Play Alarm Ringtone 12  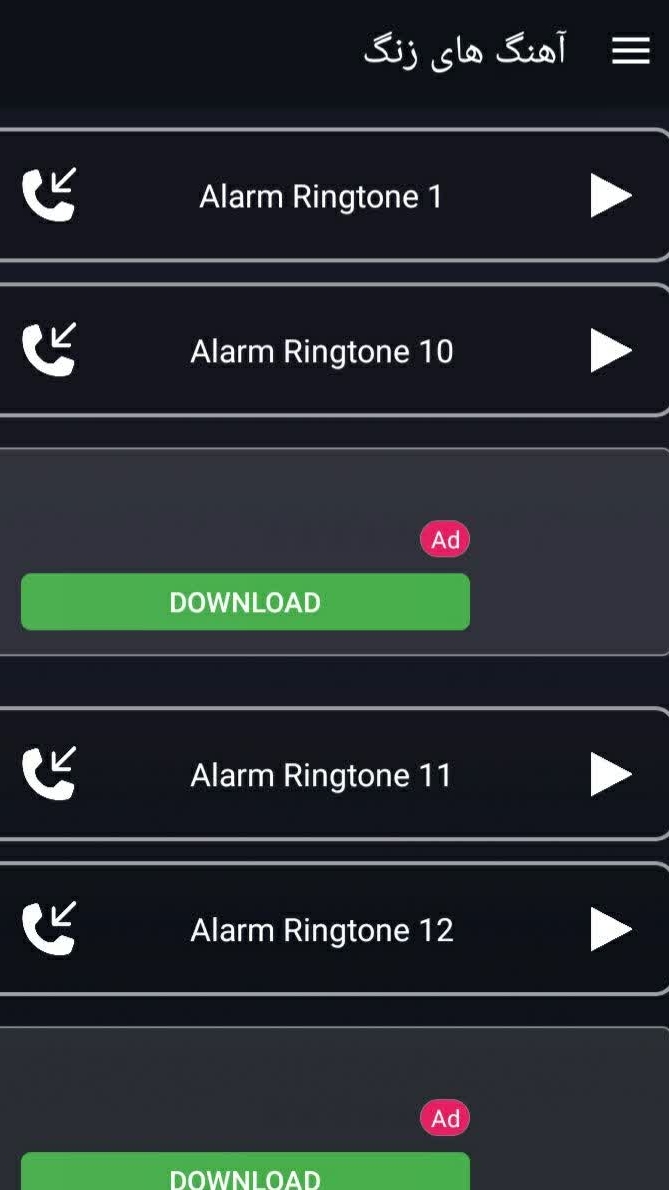click(610, 930)
